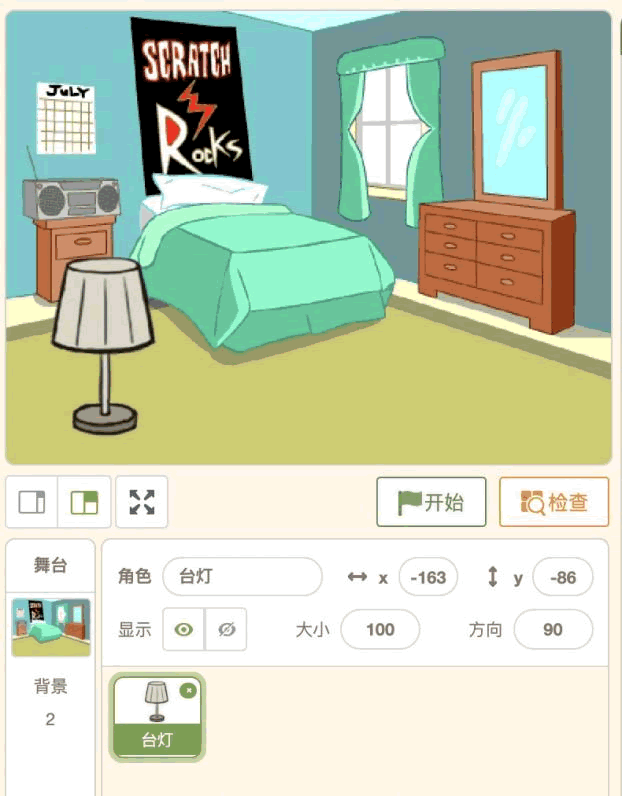The height and width of the screenshot is (796, 622).
Task: Tap the 开始 green flag button
Action: click(431, 502)
